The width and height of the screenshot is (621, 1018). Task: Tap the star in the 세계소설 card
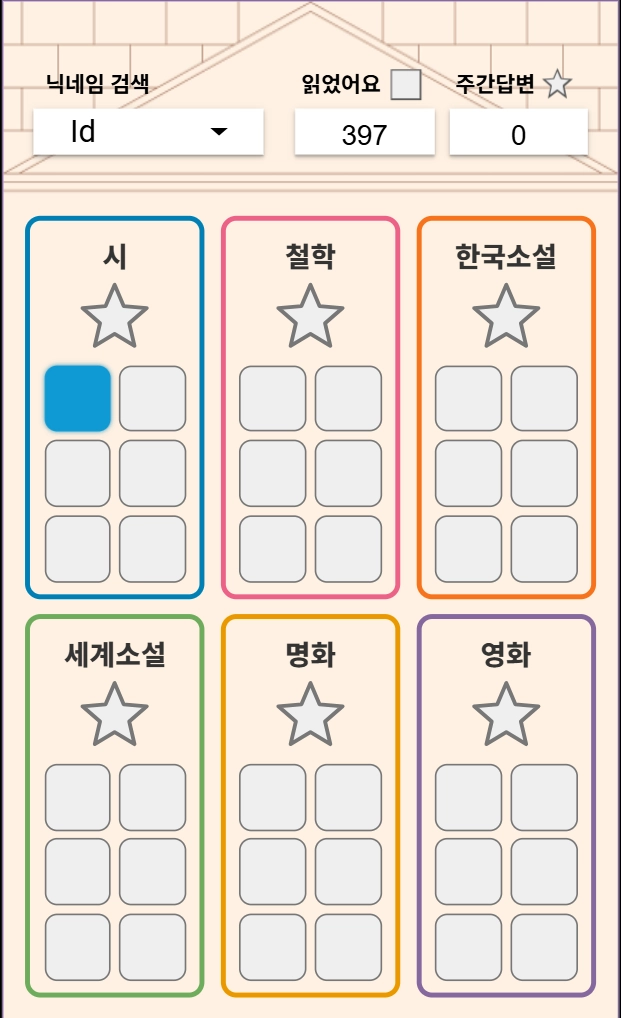(x=114, y=715)
